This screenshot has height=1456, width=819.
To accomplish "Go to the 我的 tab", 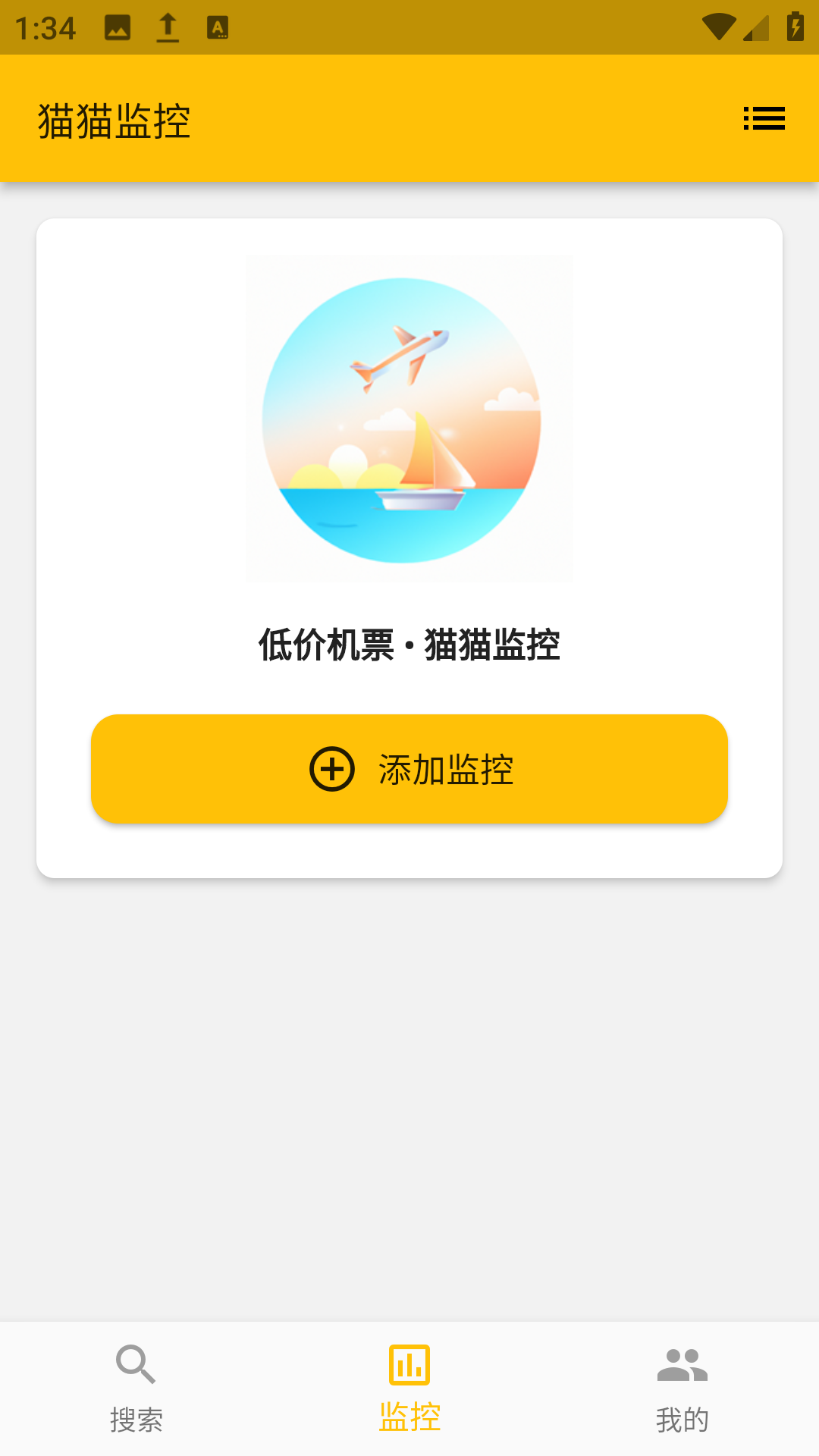I will (x=682, y=1389).
